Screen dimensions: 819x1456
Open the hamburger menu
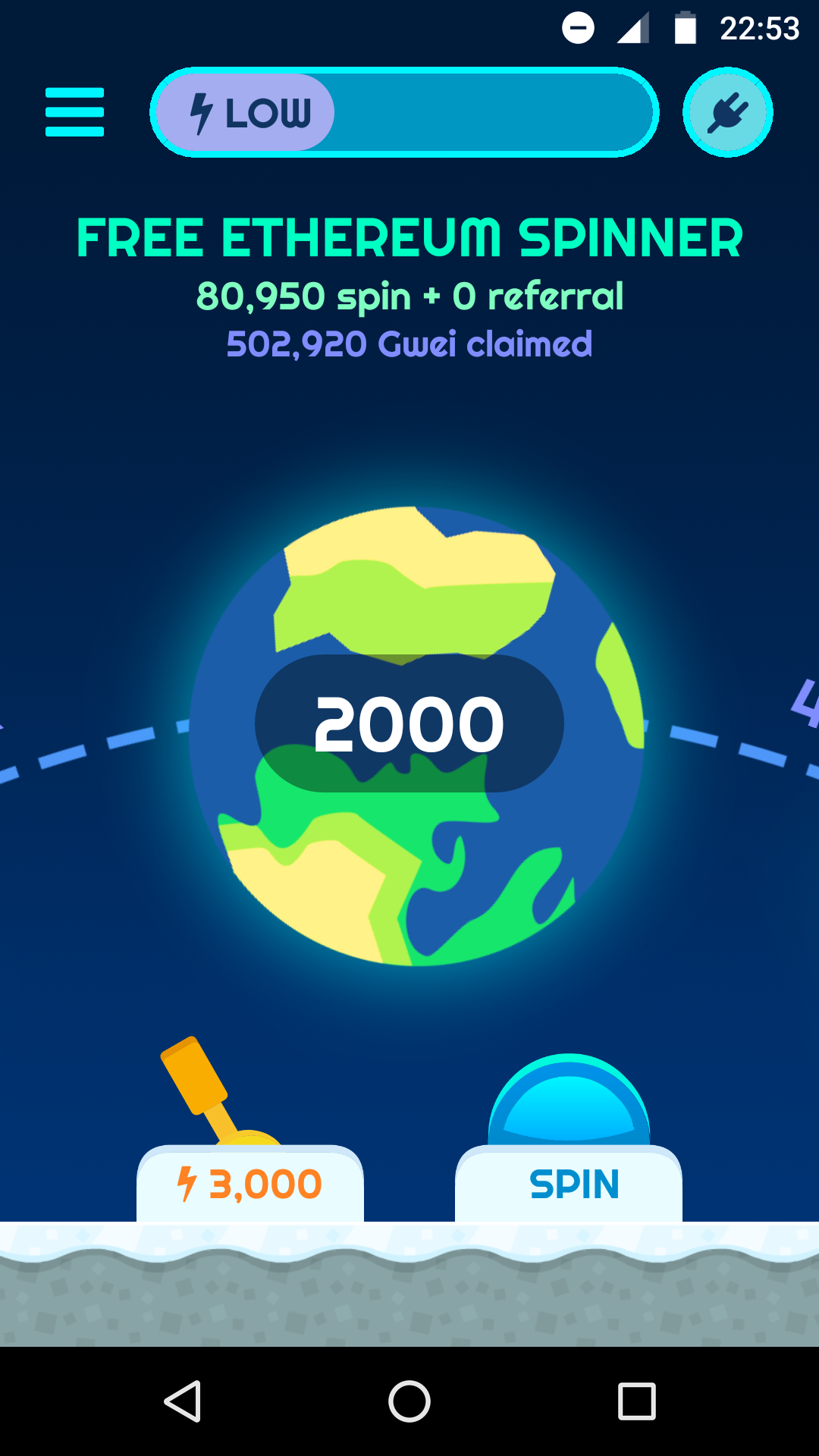tap(74, 112)
